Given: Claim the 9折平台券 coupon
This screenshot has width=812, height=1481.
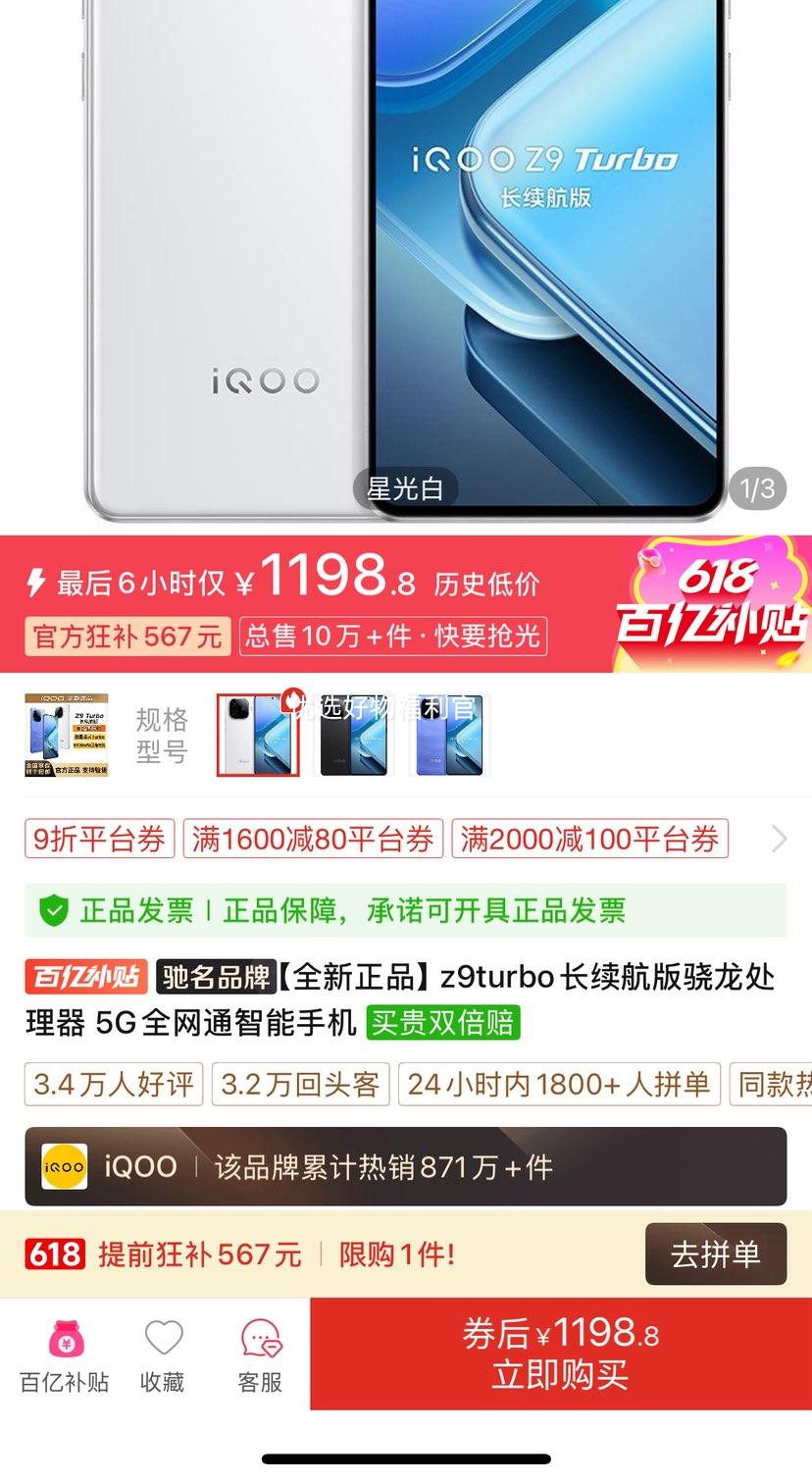Looking at the screenshot, I should pos(99,839).
